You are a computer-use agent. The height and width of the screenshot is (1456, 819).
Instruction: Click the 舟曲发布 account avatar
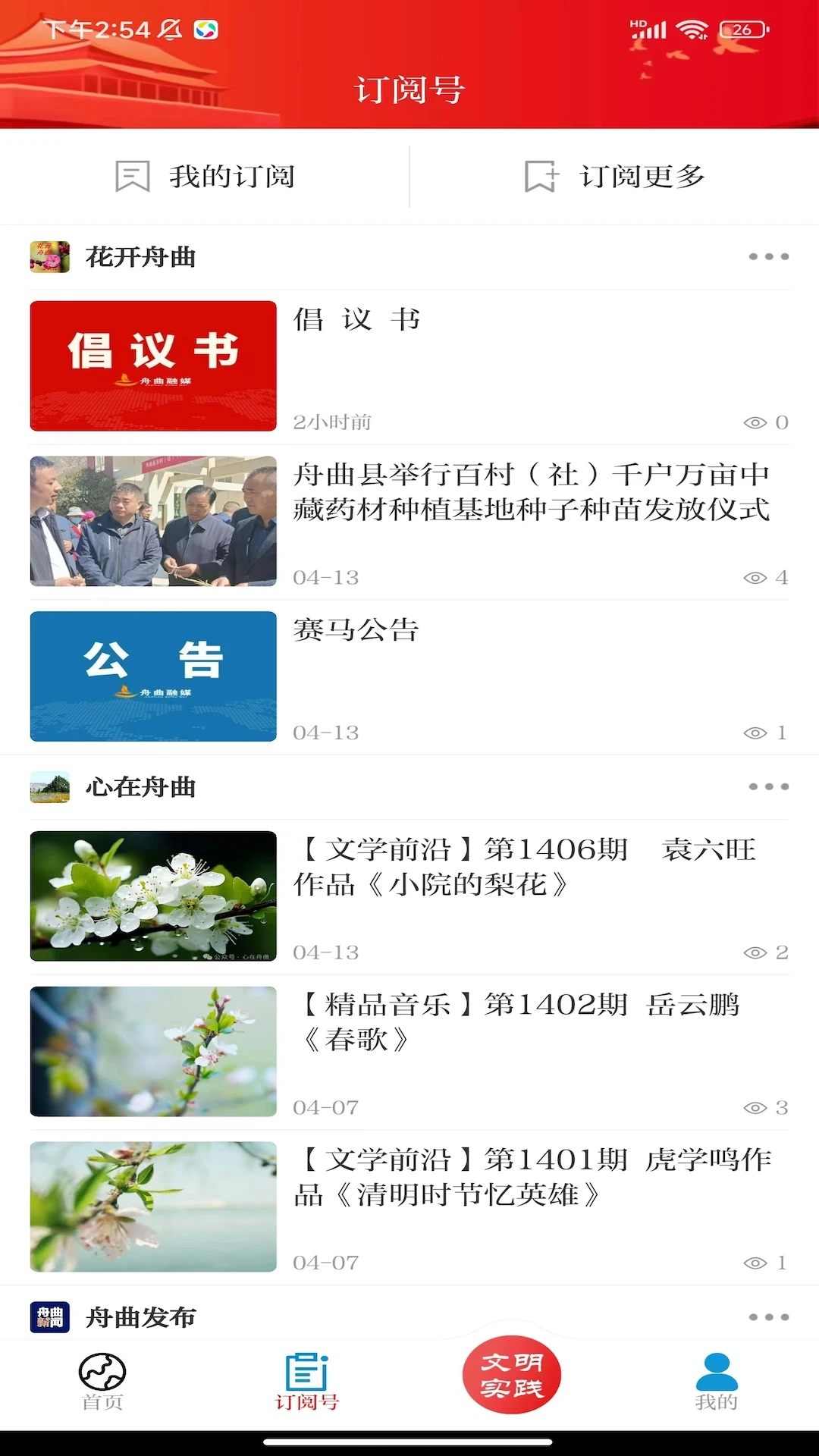49,1316
